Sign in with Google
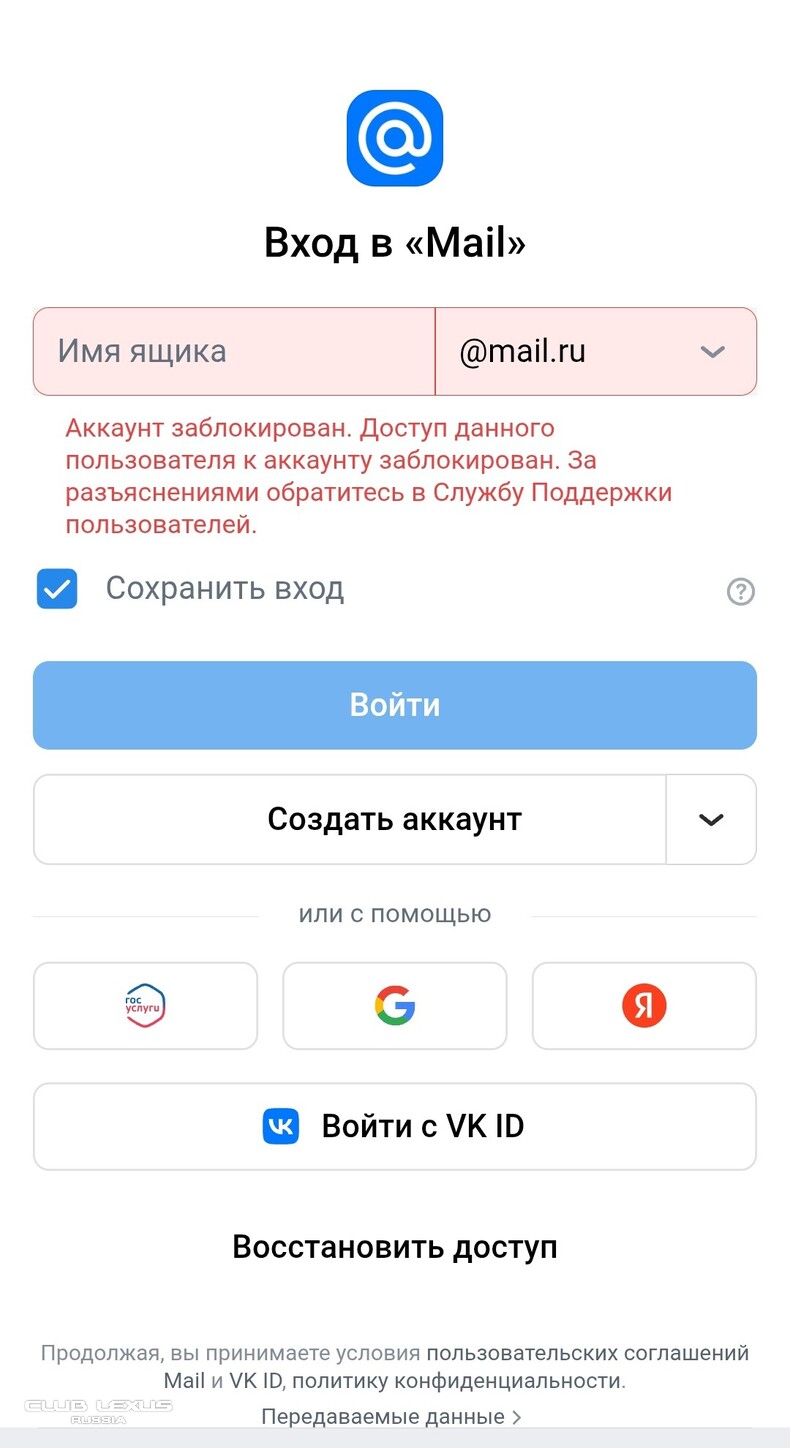The height and width of the screenshot is (1448, 790). (395, 1006)
